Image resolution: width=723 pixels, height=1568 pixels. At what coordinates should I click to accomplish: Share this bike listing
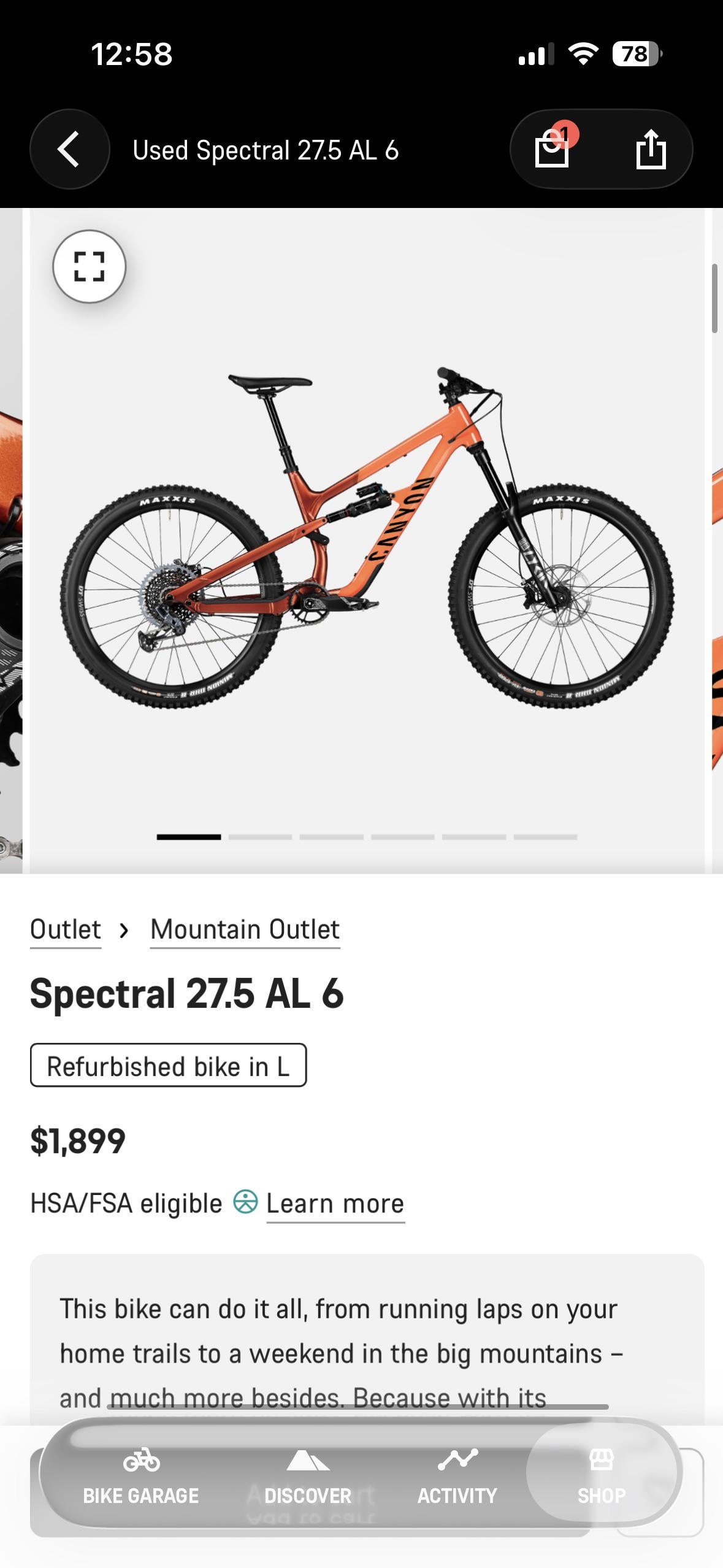650,149
